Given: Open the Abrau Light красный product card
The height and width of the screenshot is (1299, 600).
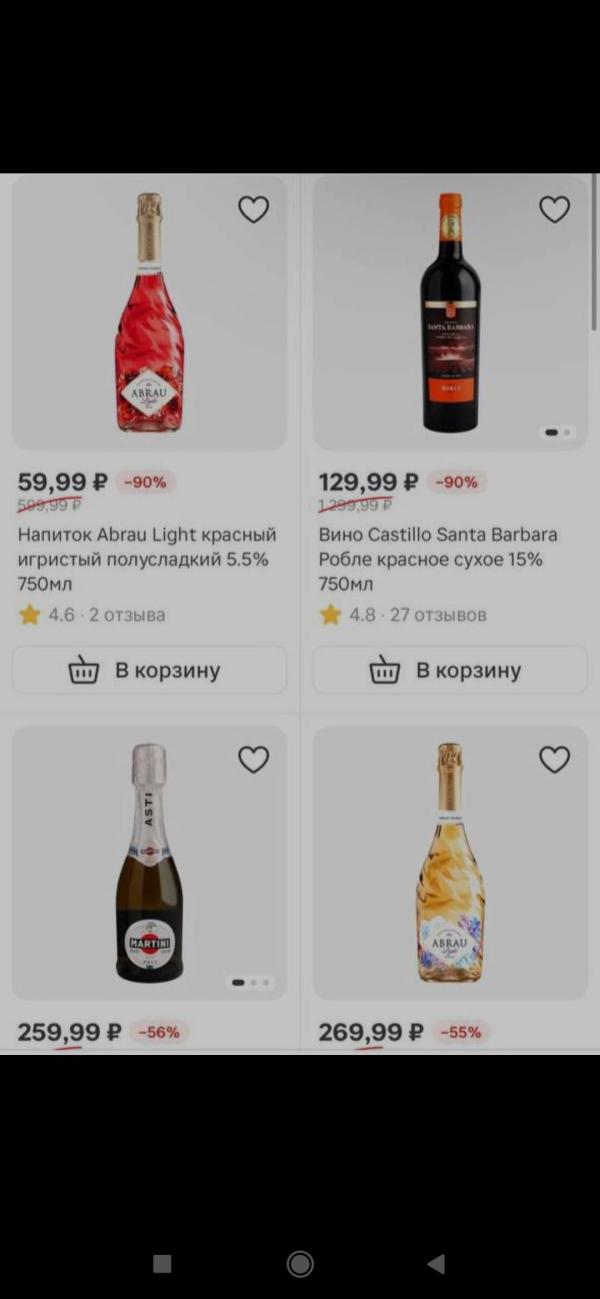Looking at the screenshot, I should coord(149,312).
